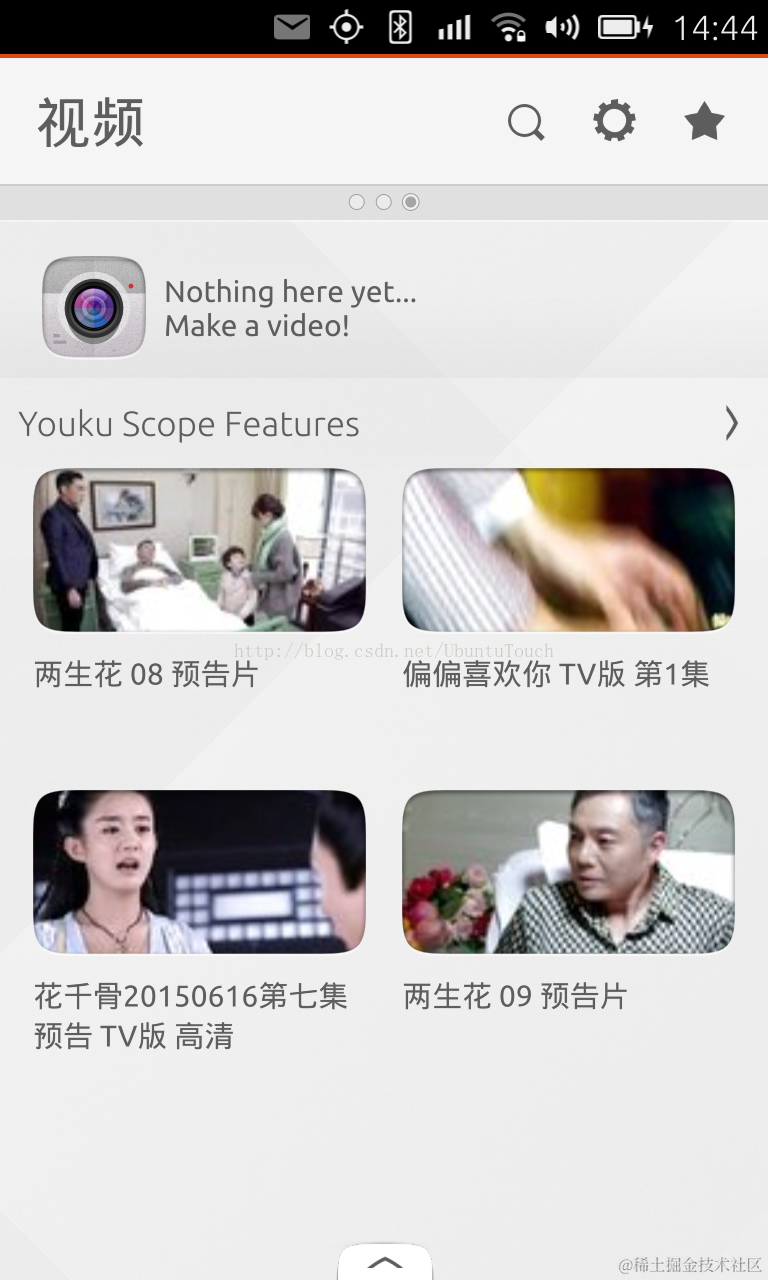Open 花千骨20150616第七集预告 video

click(199, 872)
